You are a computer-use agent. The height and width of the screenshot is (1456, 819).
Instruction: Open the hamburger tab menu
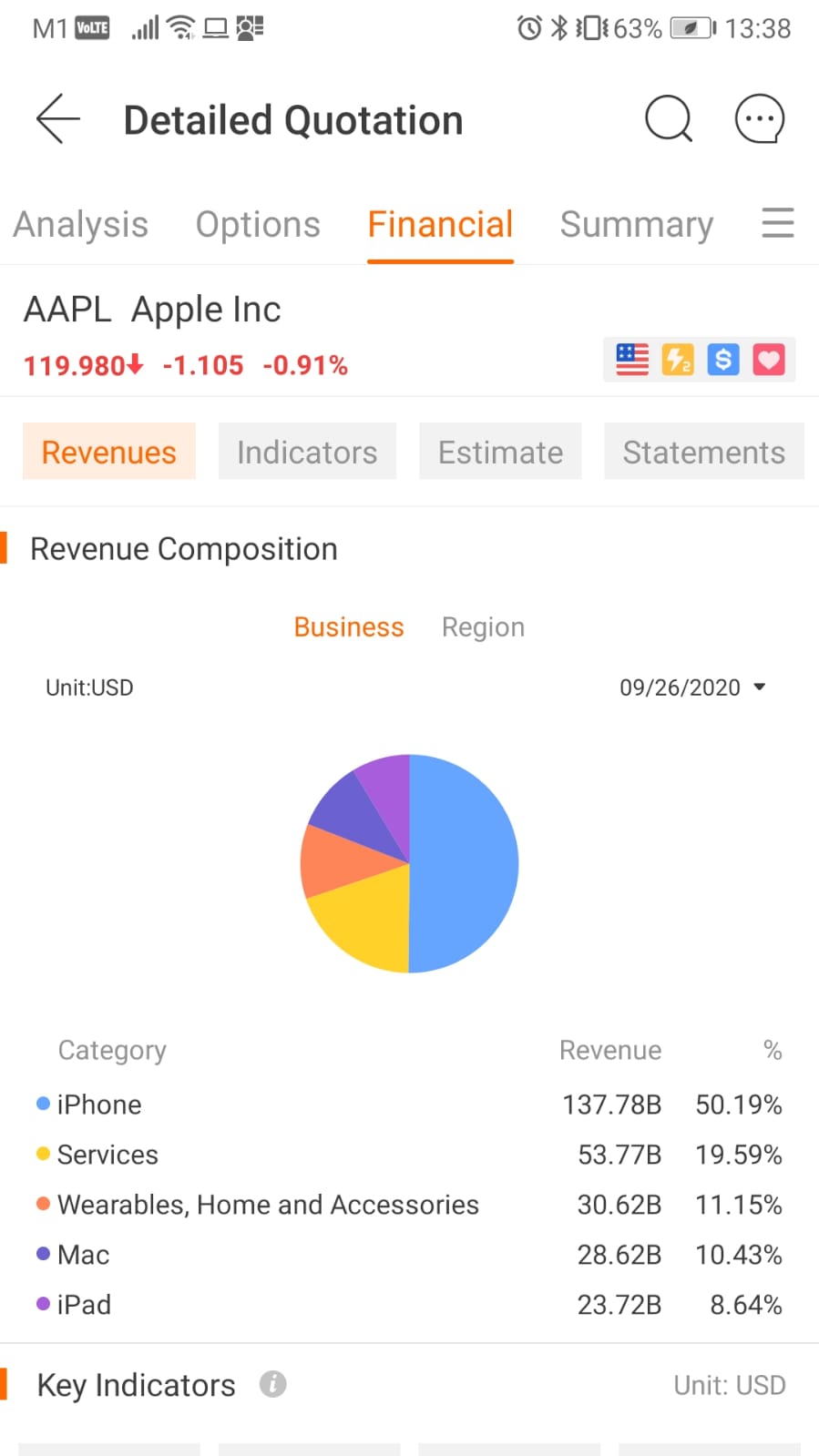[x=778, y=223]
